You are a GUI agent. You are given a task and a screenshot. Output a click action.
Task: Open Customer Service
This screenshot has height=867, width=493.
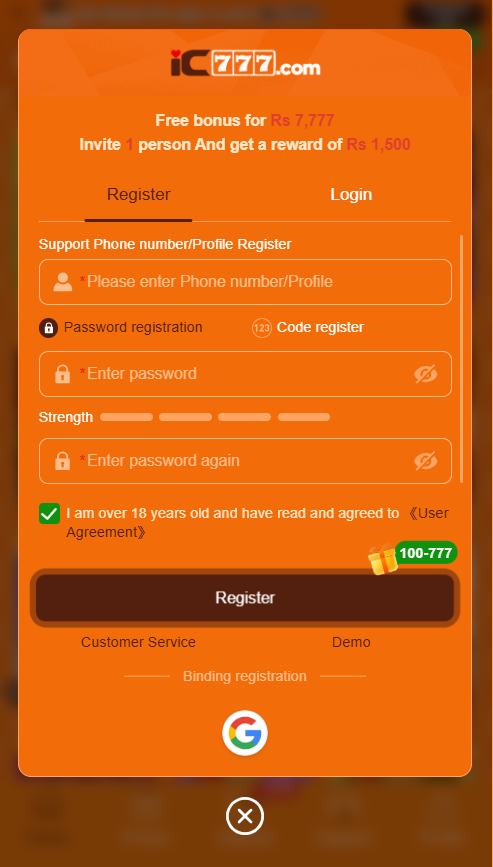tap(138, 643)
